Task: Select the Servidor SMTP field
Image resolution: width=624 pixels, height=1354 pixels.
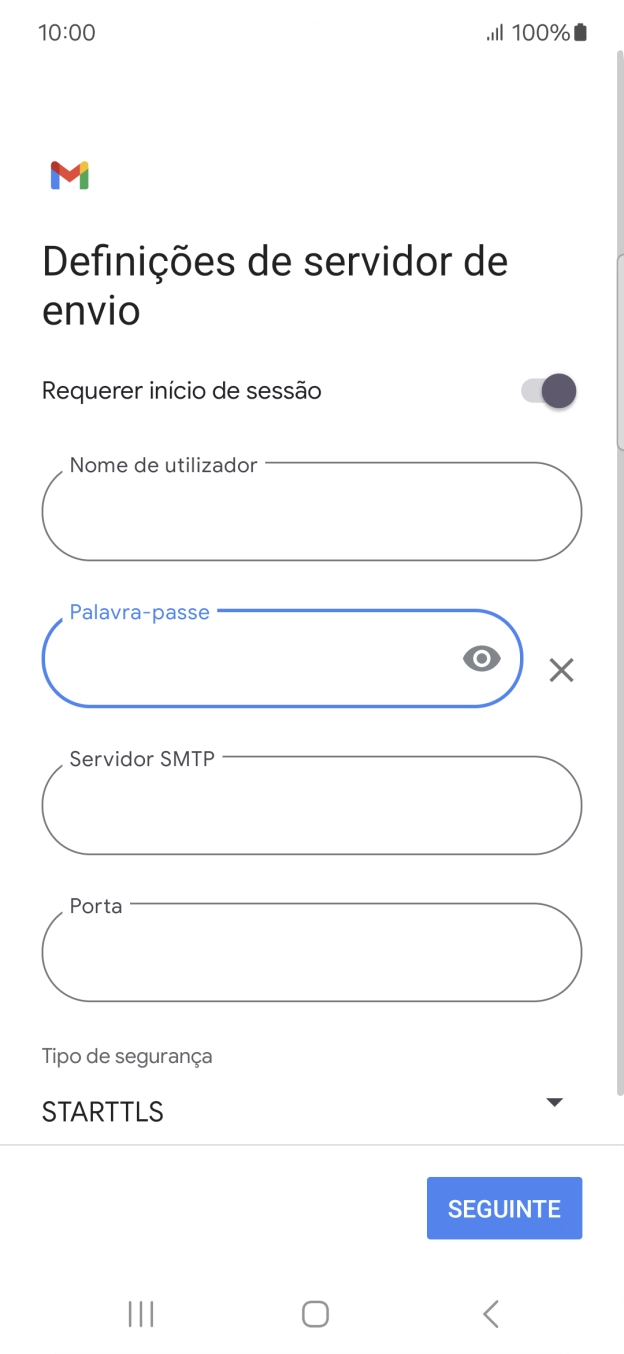Action: click(311, 806)
